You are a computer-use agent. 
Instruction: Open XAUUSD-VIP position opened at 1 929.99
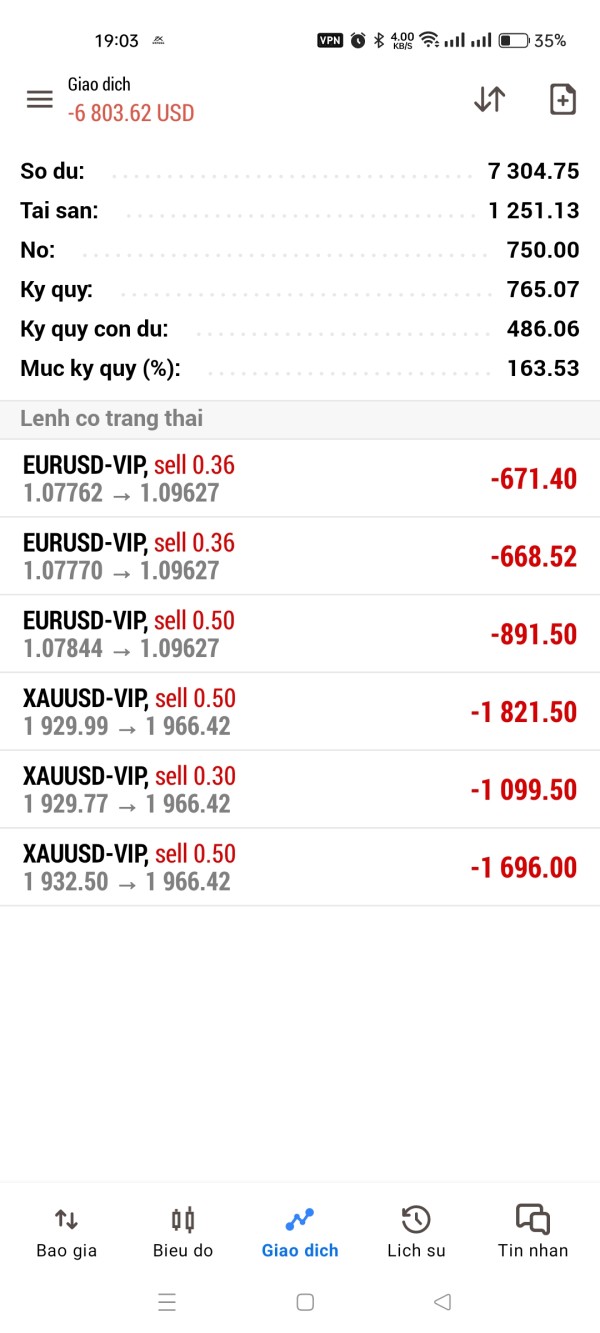[300, 712]
